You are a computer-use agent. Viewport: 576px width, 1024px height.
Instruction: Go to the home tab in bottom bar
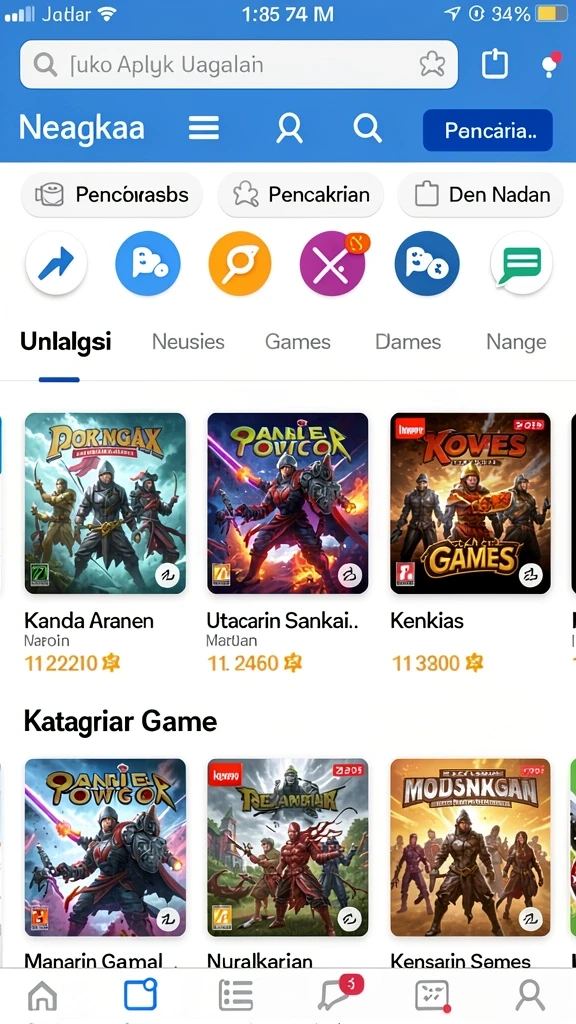42,996
